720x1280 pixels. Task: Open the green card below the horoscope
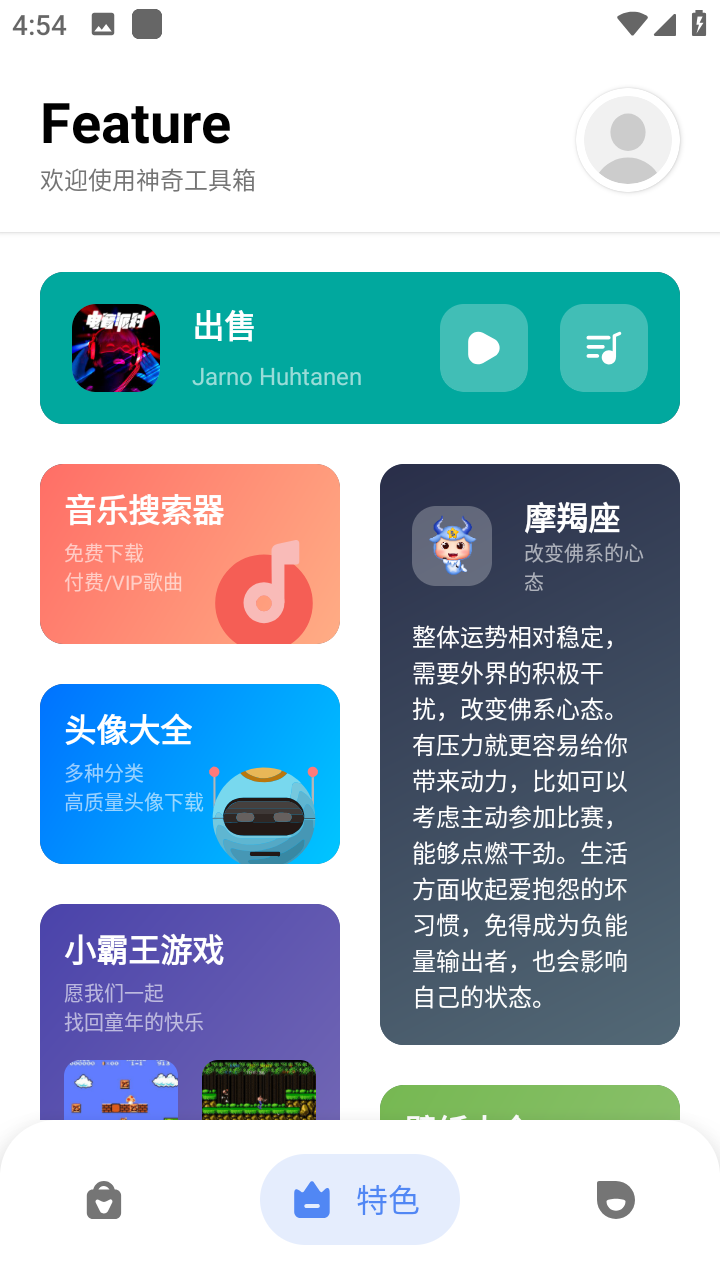point(529,1110)
